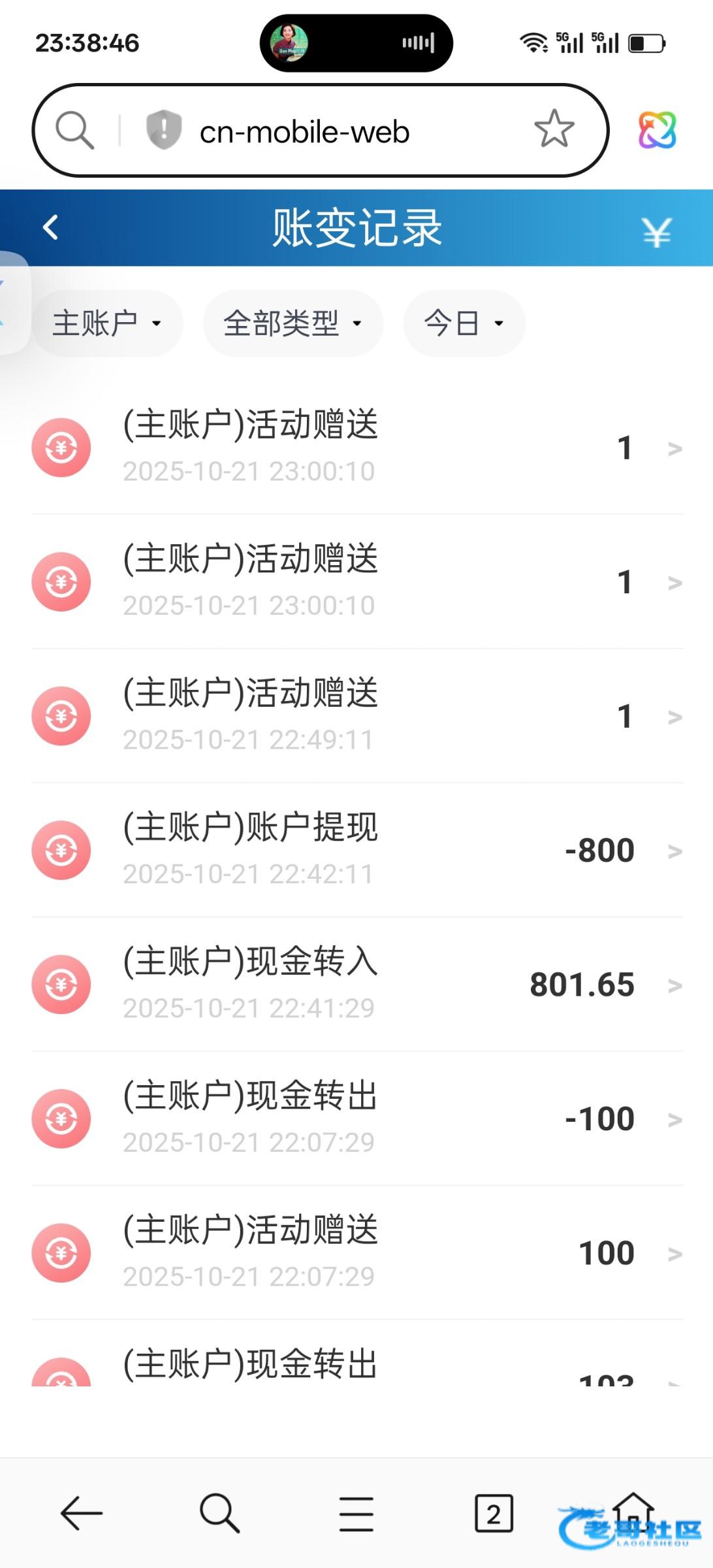Show the 2 open tabs
Image resolution: width=713 pixels, height=1568 pixels.
tap(493, 1513)
